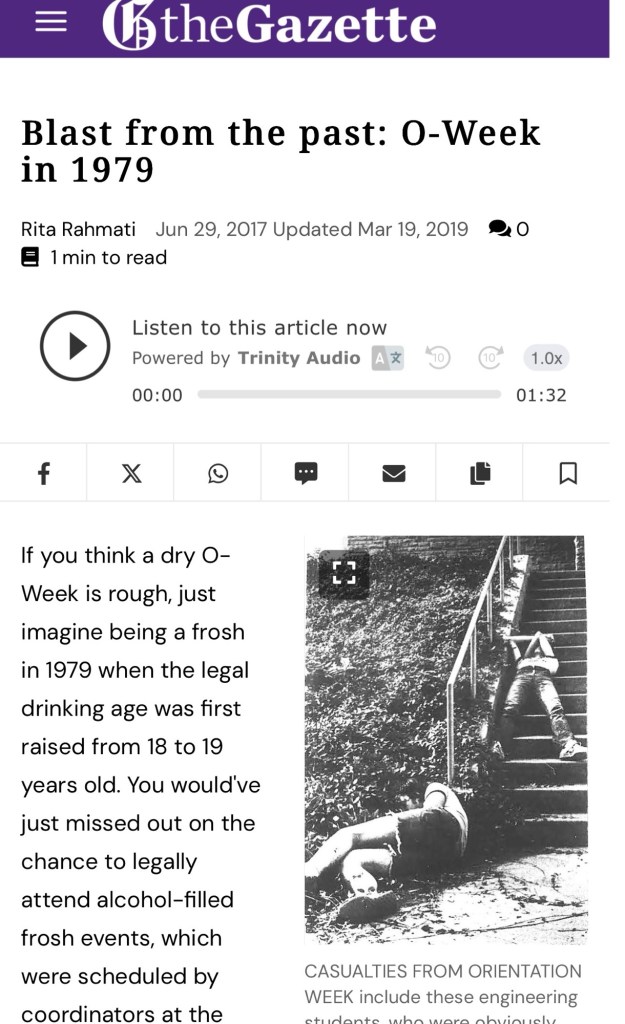
Task: Change the 1.0x playback speed
Action: pos(546,358)
